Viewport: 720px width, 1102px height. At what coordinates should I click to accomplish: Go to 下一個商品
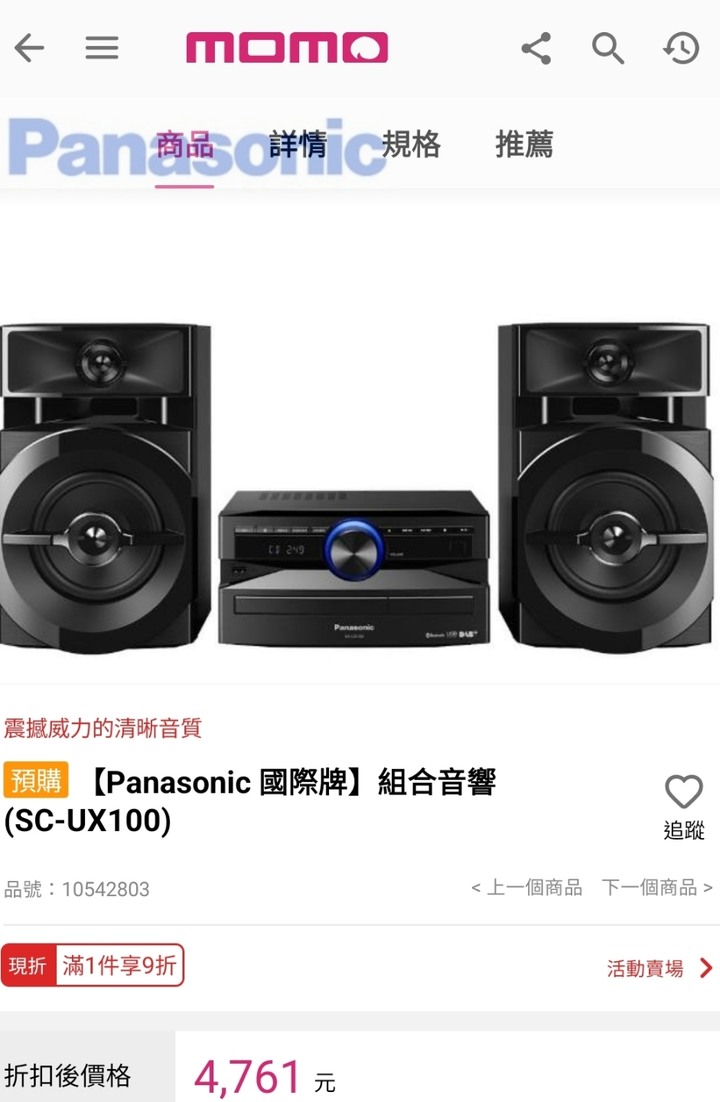tap(657, 888)
